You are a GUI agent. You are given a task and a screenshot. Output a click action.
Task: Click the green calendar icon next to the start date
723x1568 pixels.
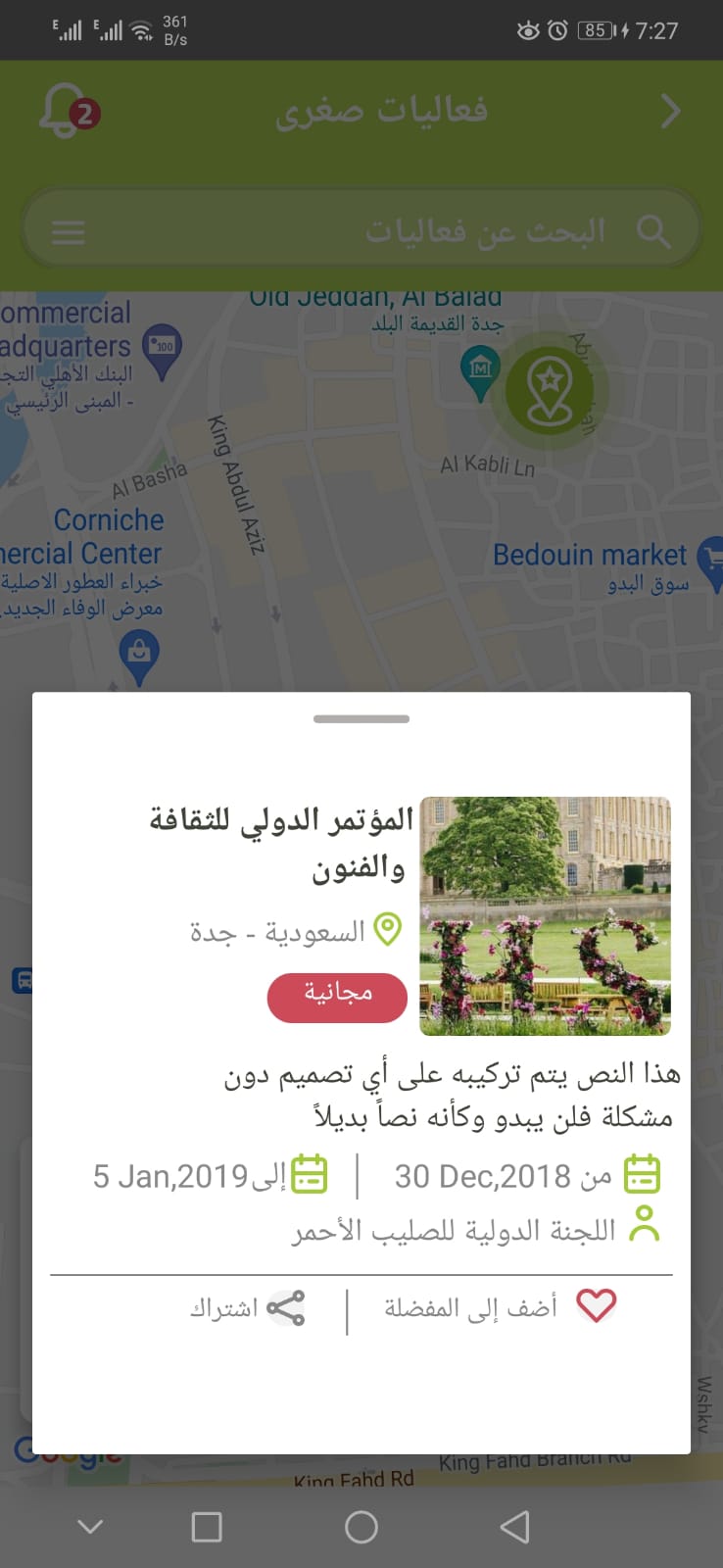644,1174
